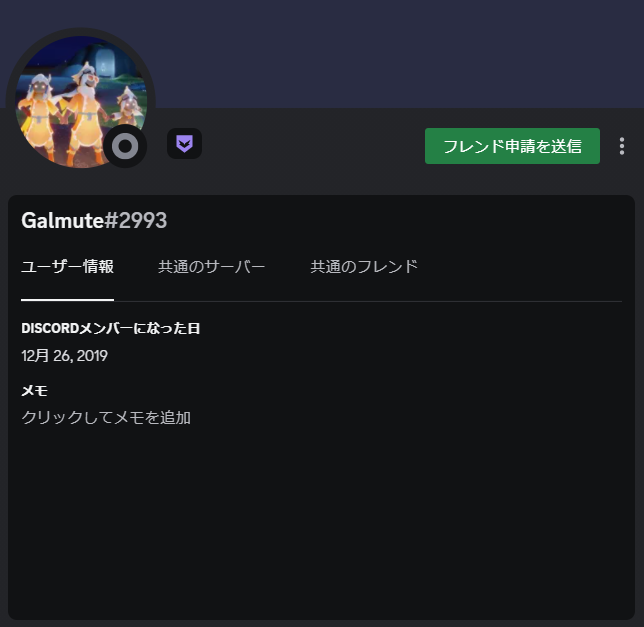Switch to the 共通のサーバー tab
Viewport: 644px width, 627px height.
point(211,267)
